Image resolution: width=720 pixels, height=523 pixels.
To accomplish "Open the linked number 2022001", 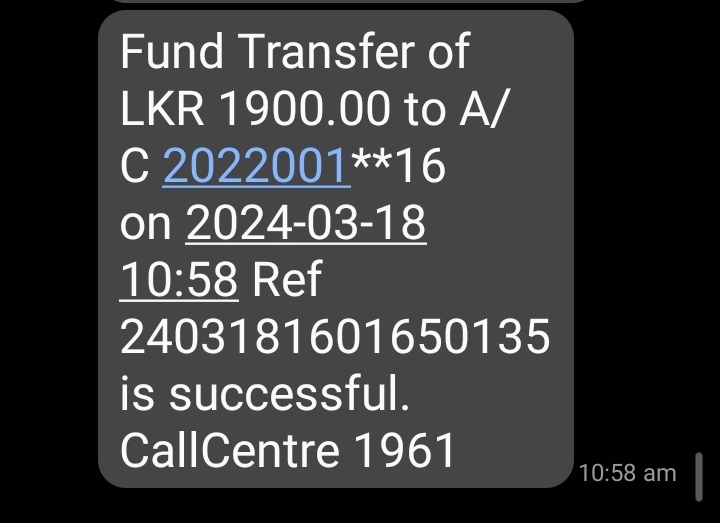I will tap(256, 167).
